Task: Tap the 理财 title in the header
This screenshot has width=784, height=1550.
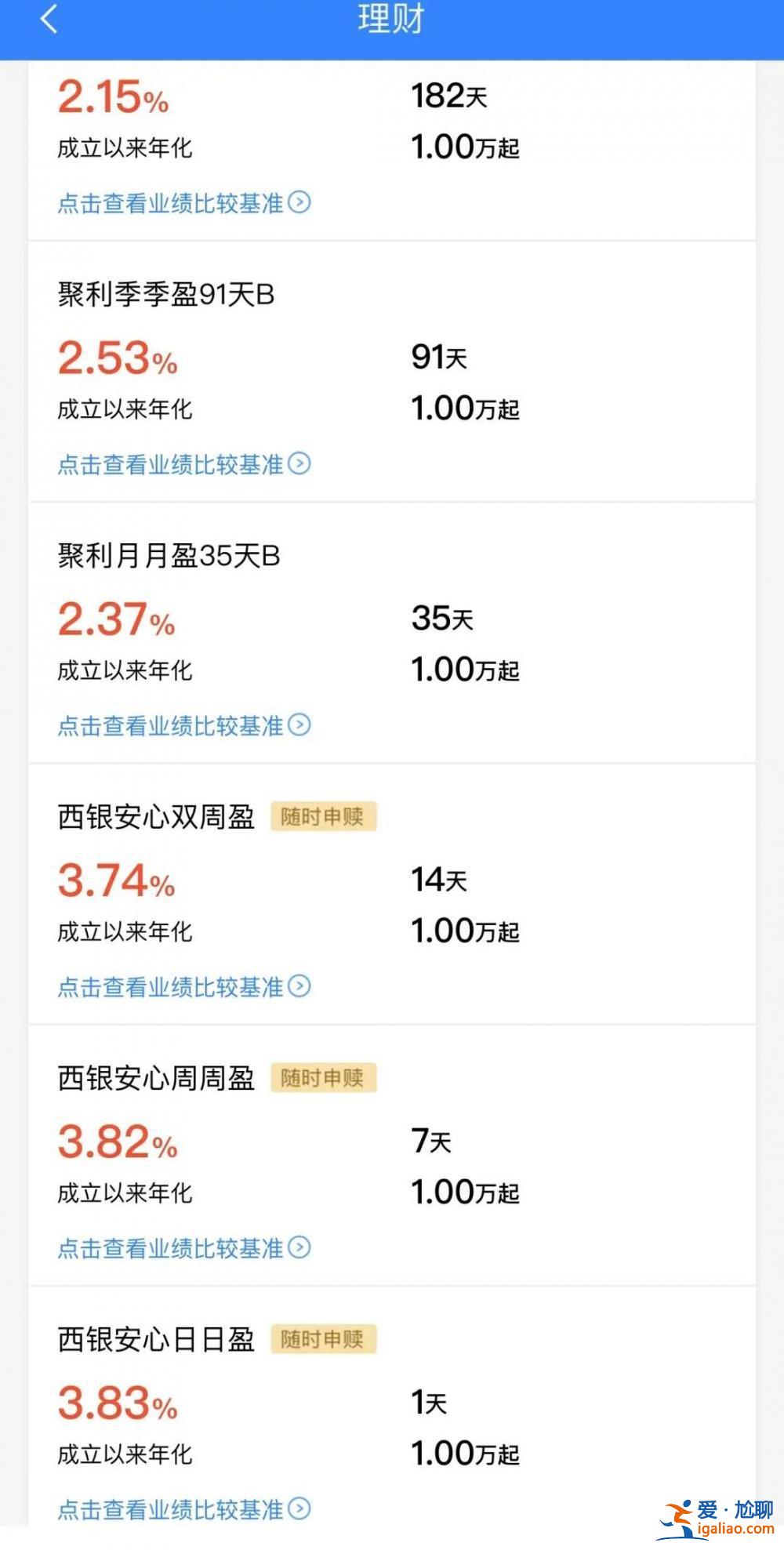Action: (x=392, y=19)
